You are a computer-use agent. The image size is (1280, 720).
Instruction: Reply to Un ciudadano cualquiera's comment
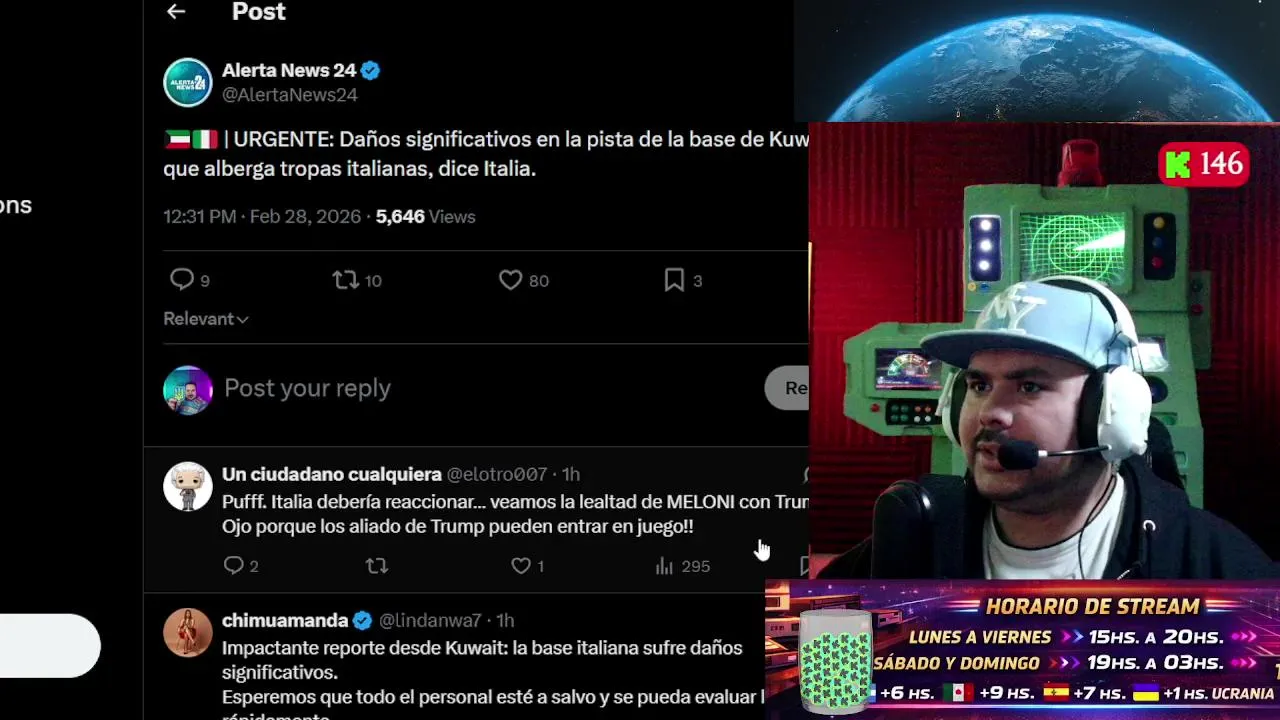pyautogui.click(x=234, y=566)
